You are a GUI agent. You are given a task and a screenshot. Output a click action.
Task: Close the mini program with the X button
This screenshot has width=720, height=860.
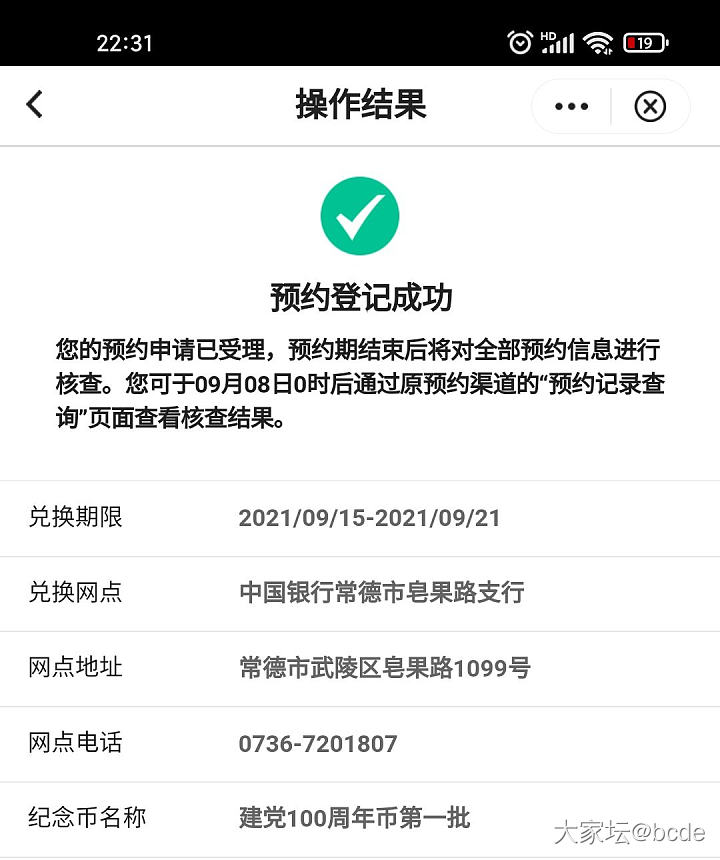[x=650, y=106]
